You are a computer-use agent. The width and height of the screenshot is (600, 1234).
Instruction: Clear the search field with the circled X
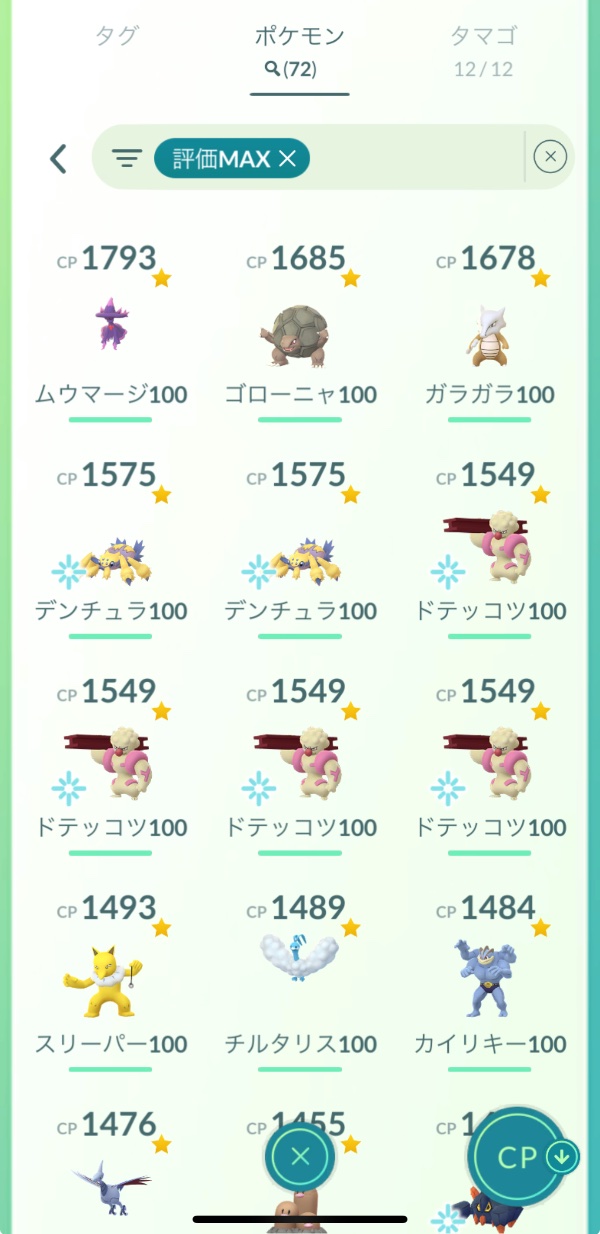pos(550,157)
